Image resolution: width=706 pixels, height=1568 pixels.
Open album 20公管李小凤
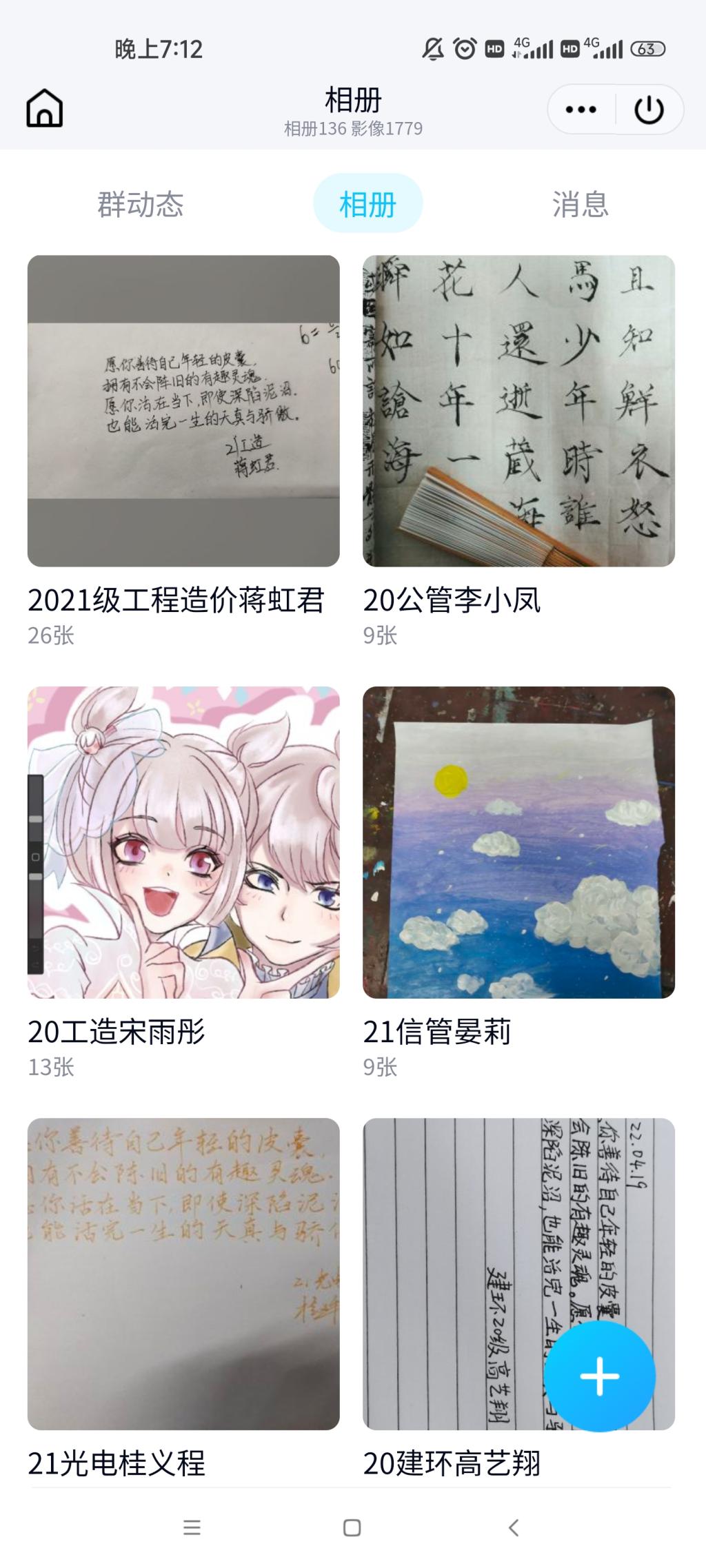point(518,411)
